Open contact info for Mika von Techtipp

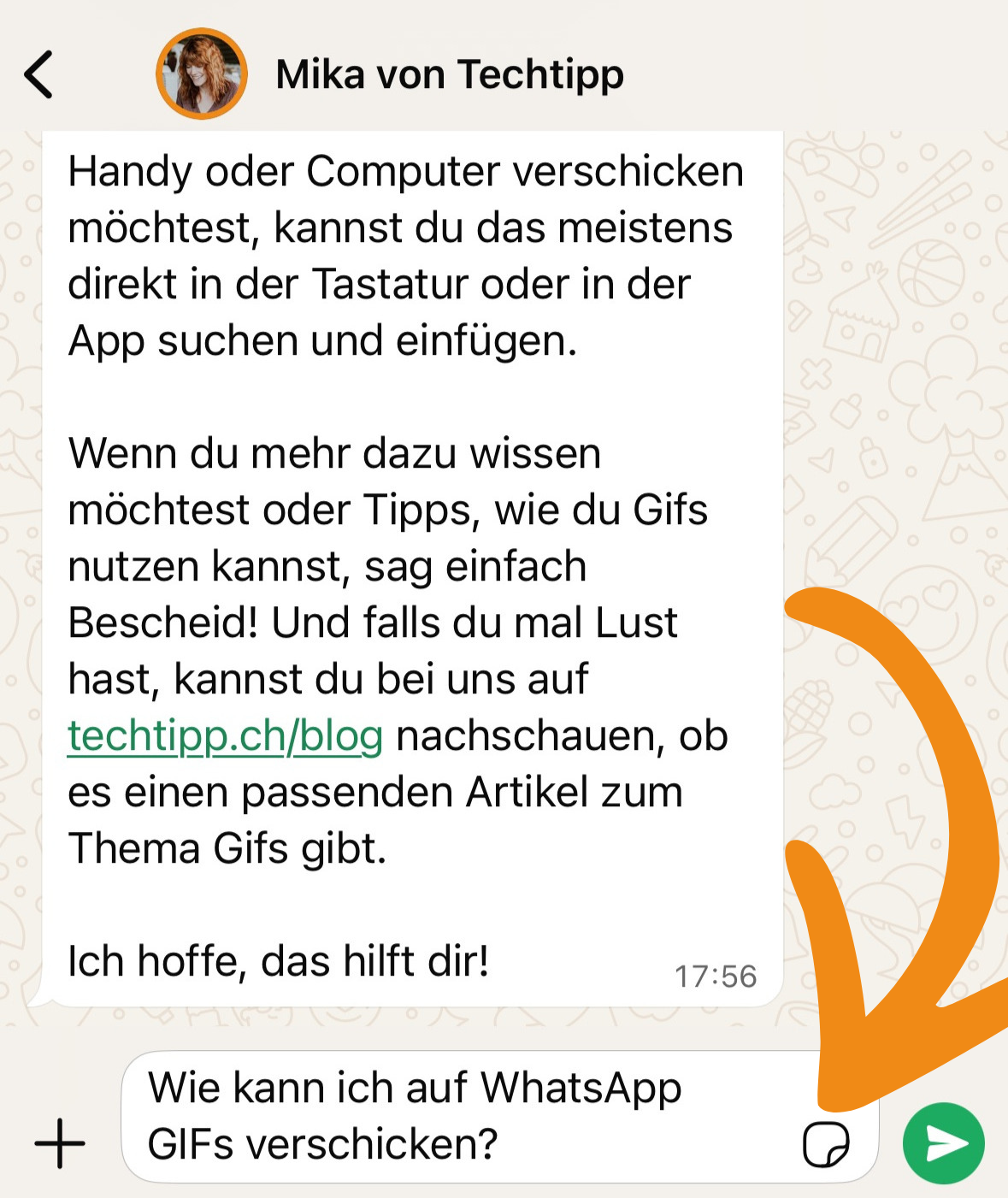point(450,74)
